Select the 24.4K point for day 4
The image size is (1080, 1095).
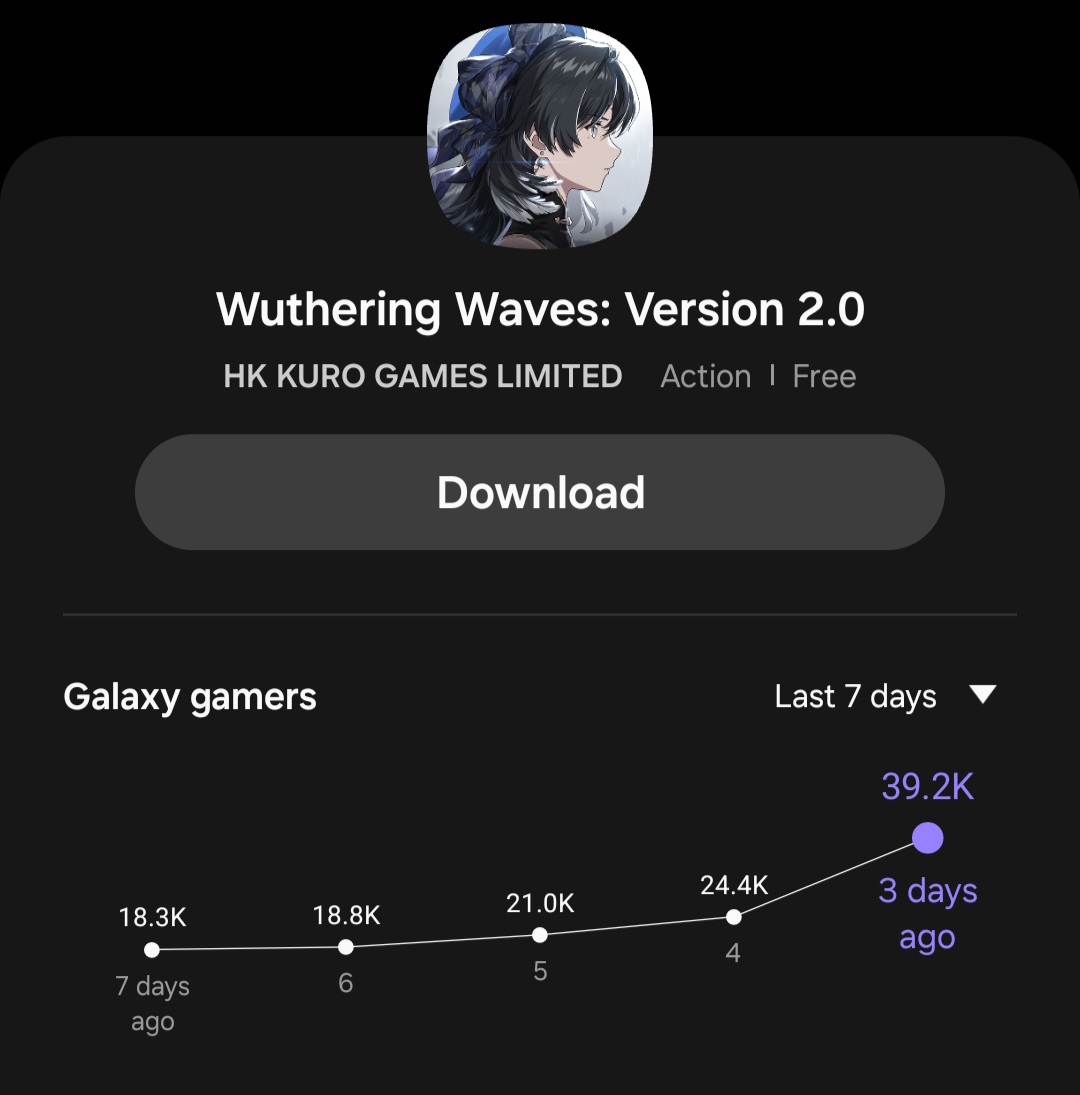(733, 916)
